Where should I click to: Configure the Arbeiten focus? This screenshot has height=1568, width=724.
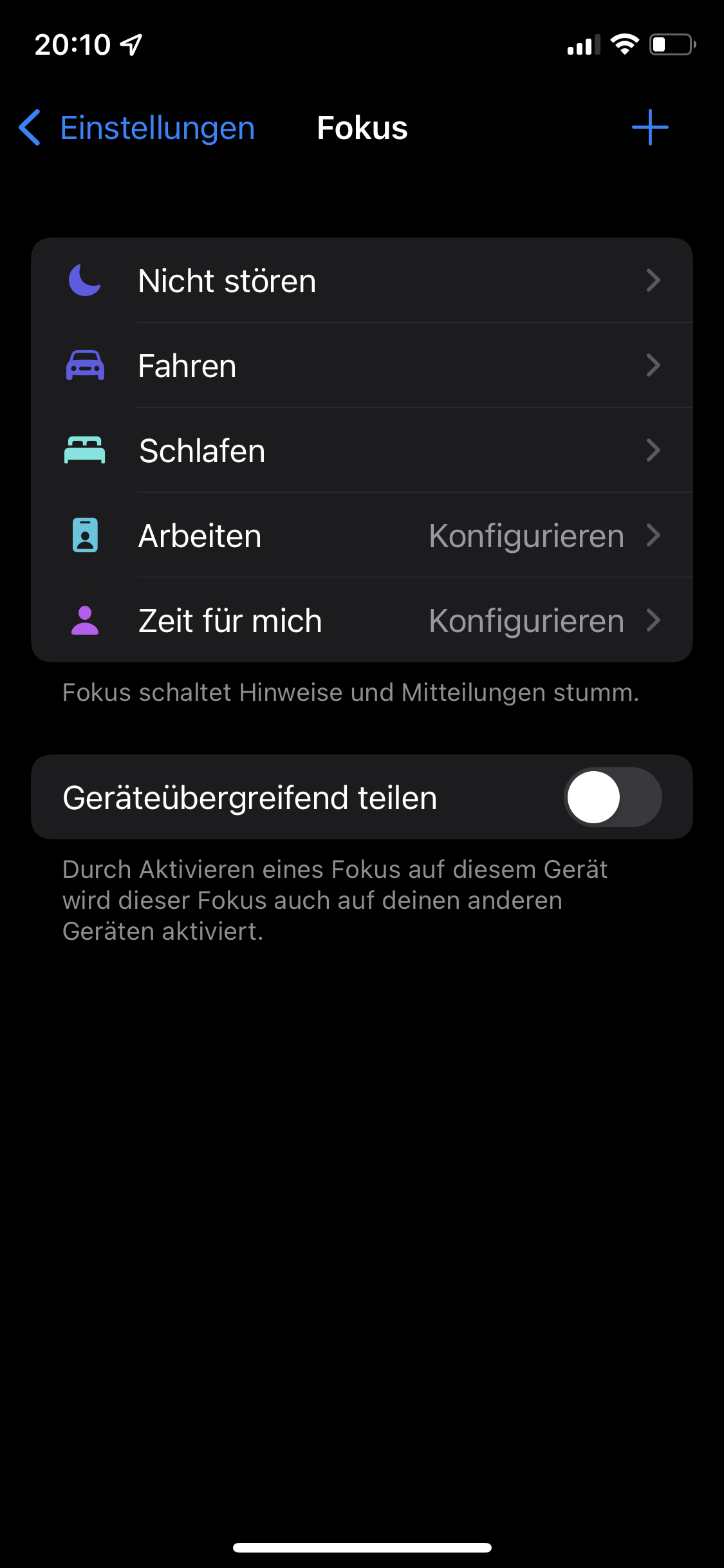362,536
